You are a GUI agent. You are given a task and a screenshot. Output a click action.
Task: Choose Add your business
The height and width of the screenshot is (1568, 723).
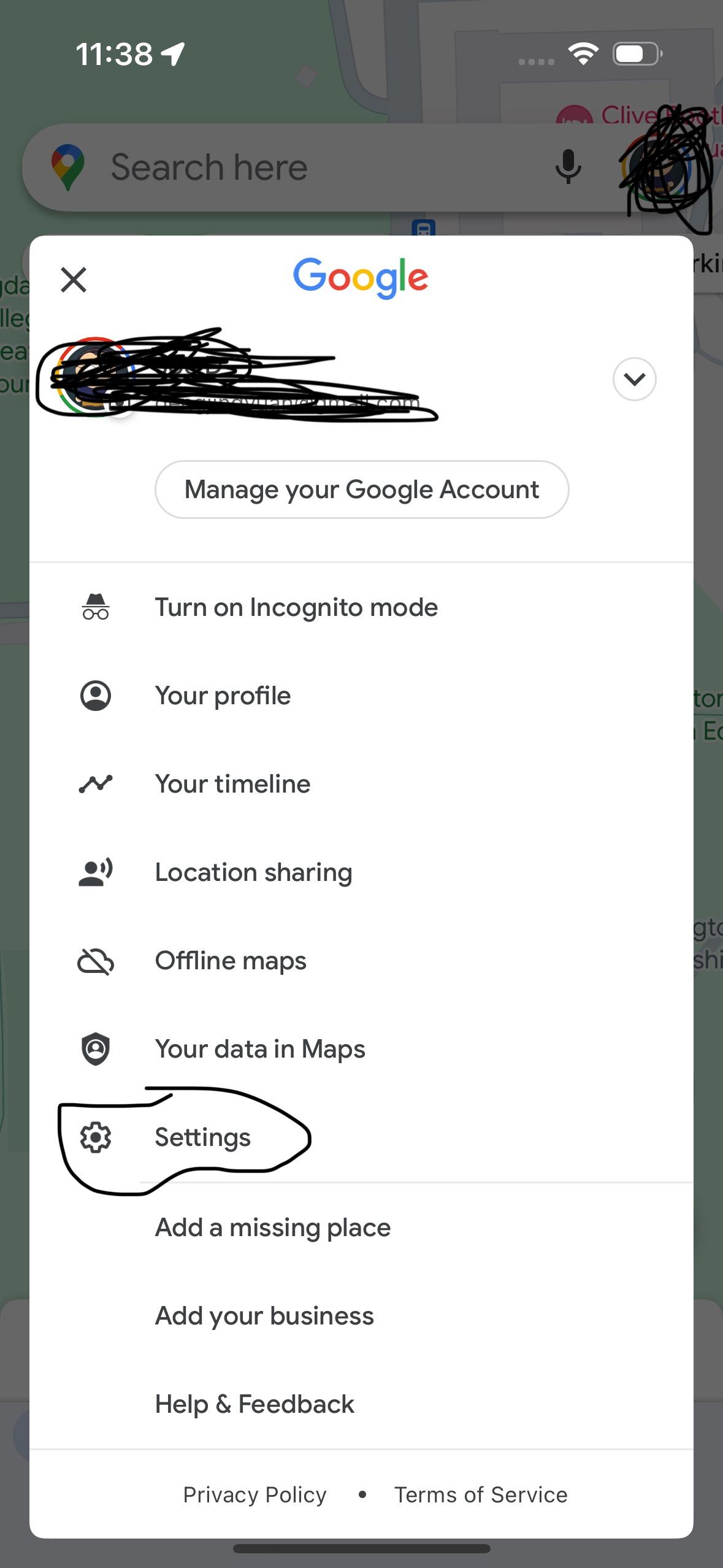click(x=264, y=1316)
